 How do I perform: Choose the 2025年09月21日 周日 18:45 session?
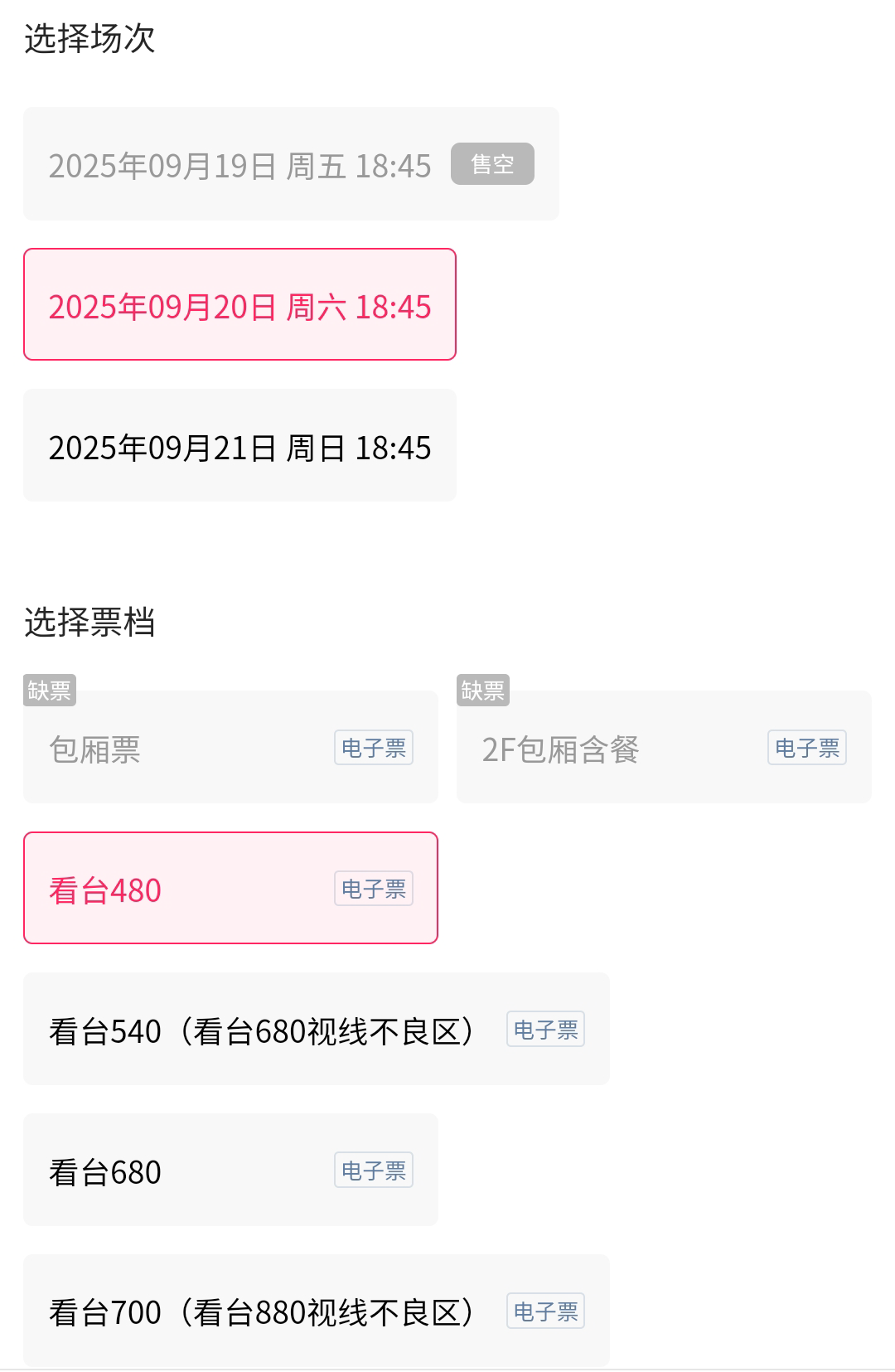click(x=239, y=446)
